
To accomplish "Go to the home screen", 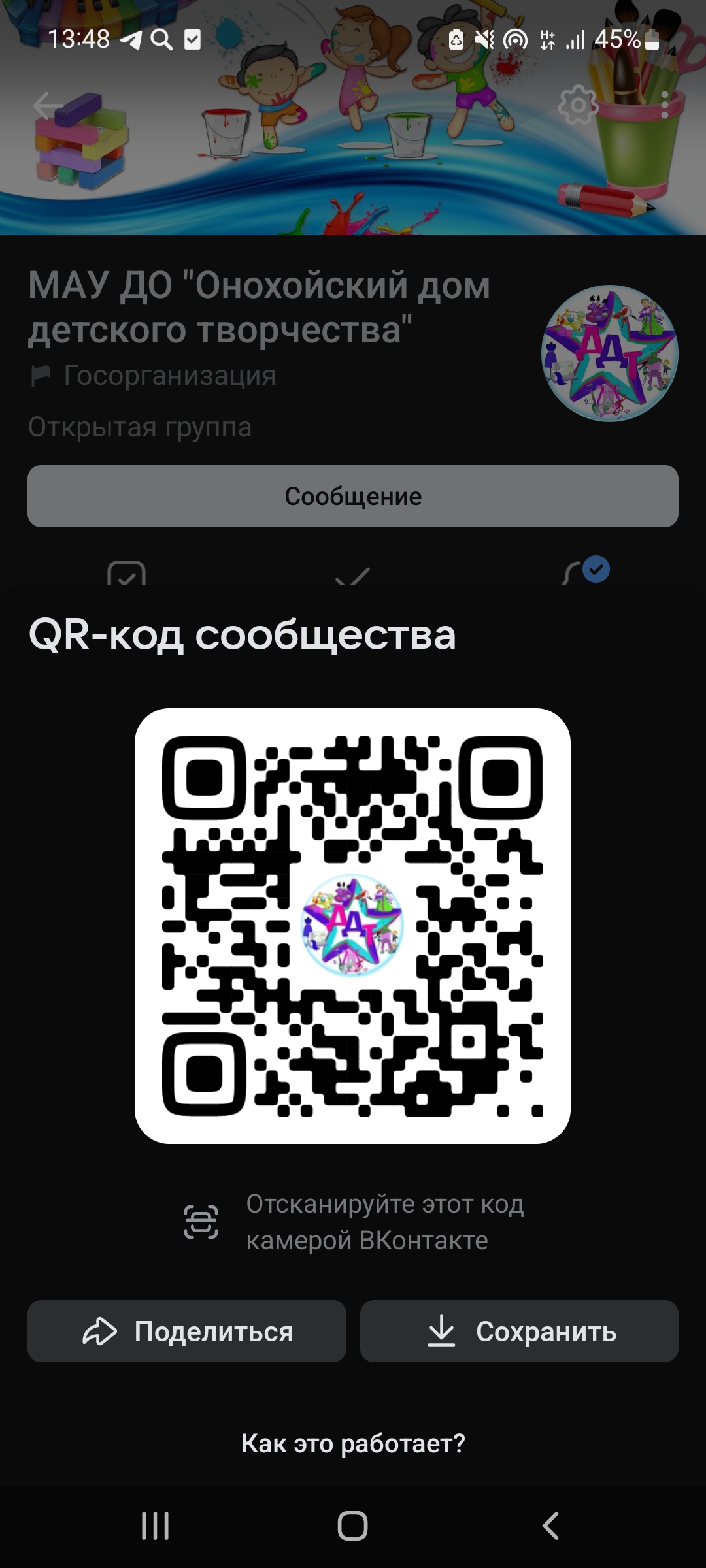I will tap(353, 1526).
